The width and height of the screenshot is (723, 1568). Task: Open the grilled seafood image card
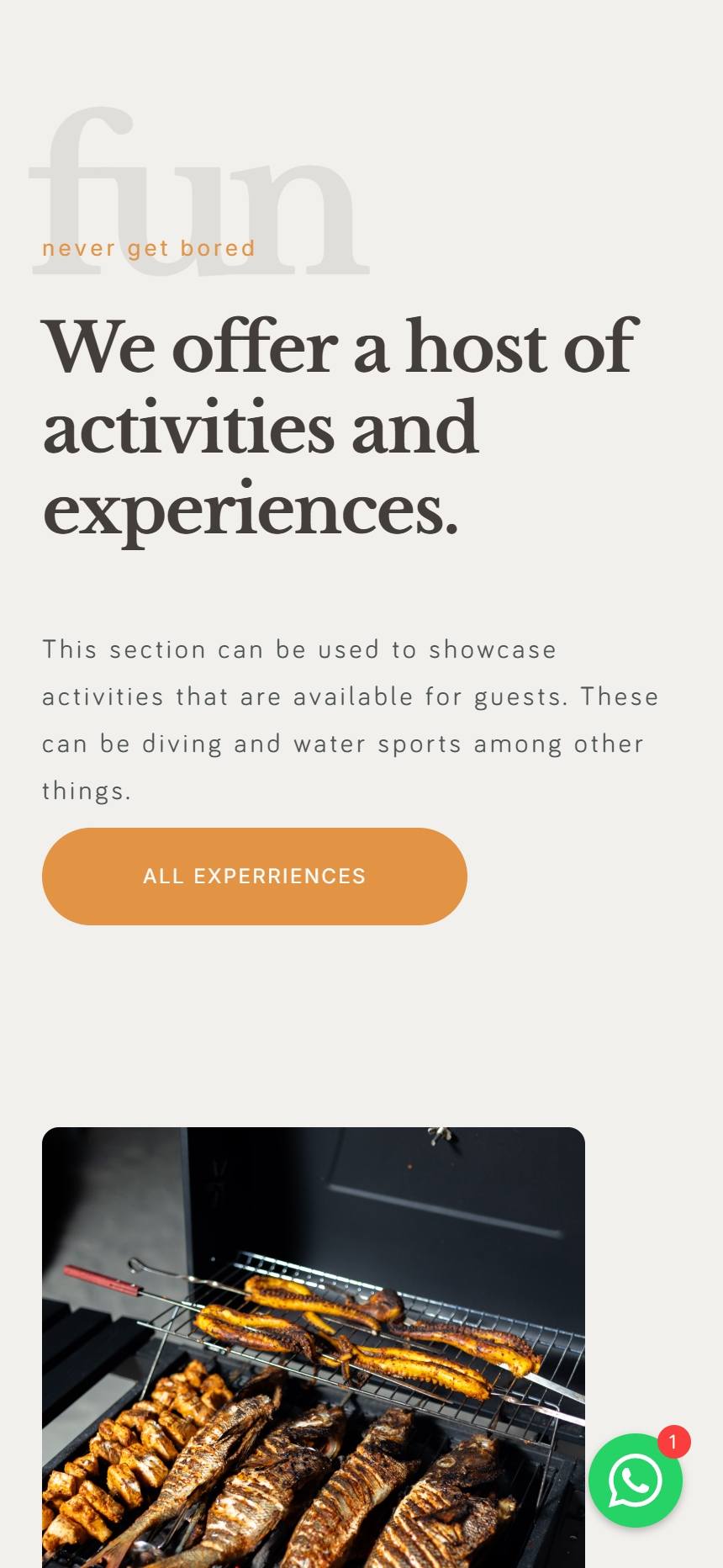pyautogui.click(x=313, y=1346)
